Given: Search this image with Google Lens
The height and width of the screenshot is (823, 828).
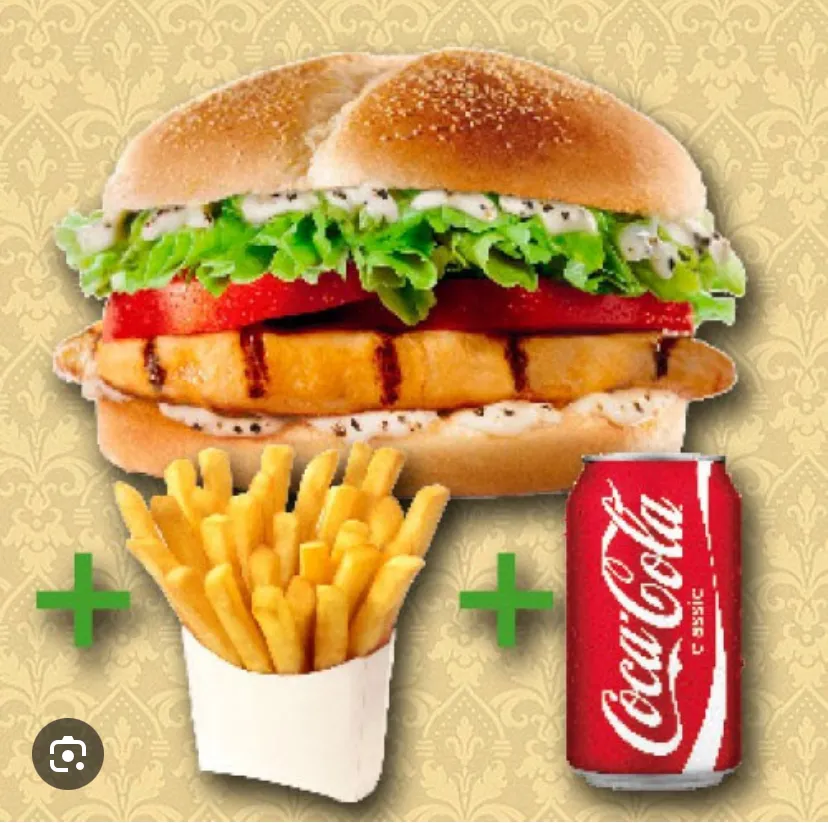Looking at the screenshot, I should tap(68, 754).
